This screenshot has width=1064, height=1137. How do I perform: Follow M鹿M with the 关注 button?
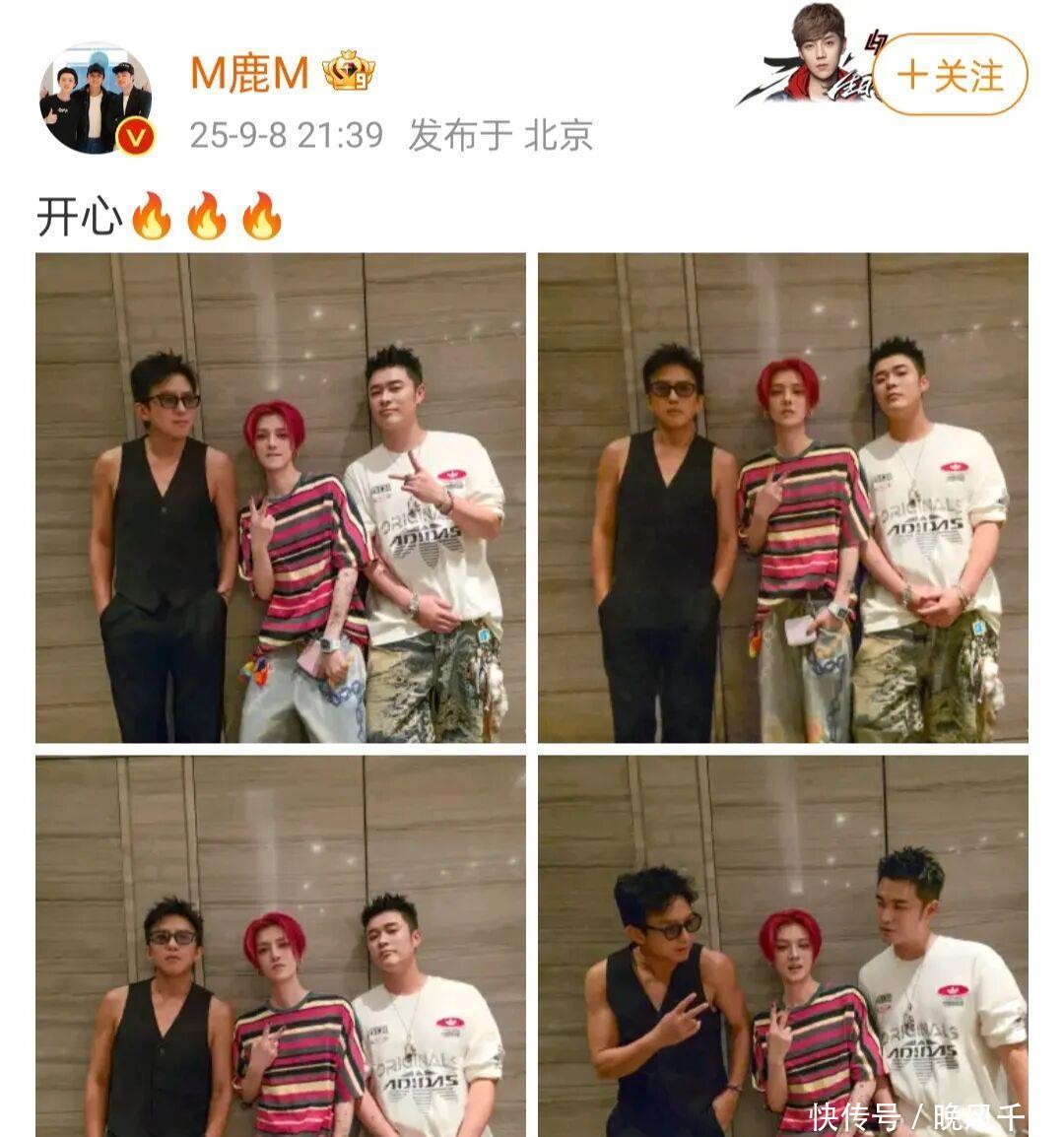[x=950, y=76]
